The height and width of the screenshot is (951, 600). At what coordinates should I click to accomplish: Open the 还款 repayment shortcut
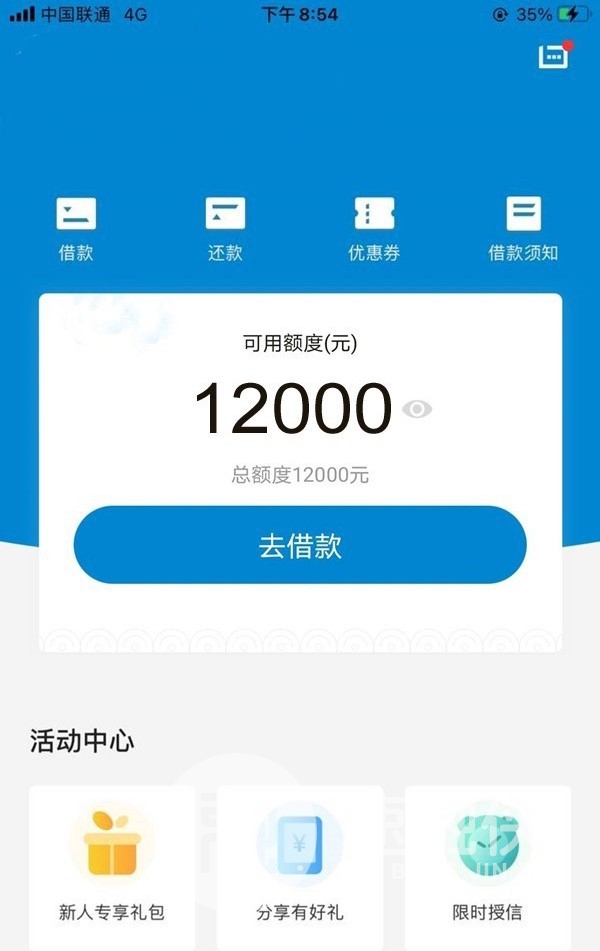point(225,228)
